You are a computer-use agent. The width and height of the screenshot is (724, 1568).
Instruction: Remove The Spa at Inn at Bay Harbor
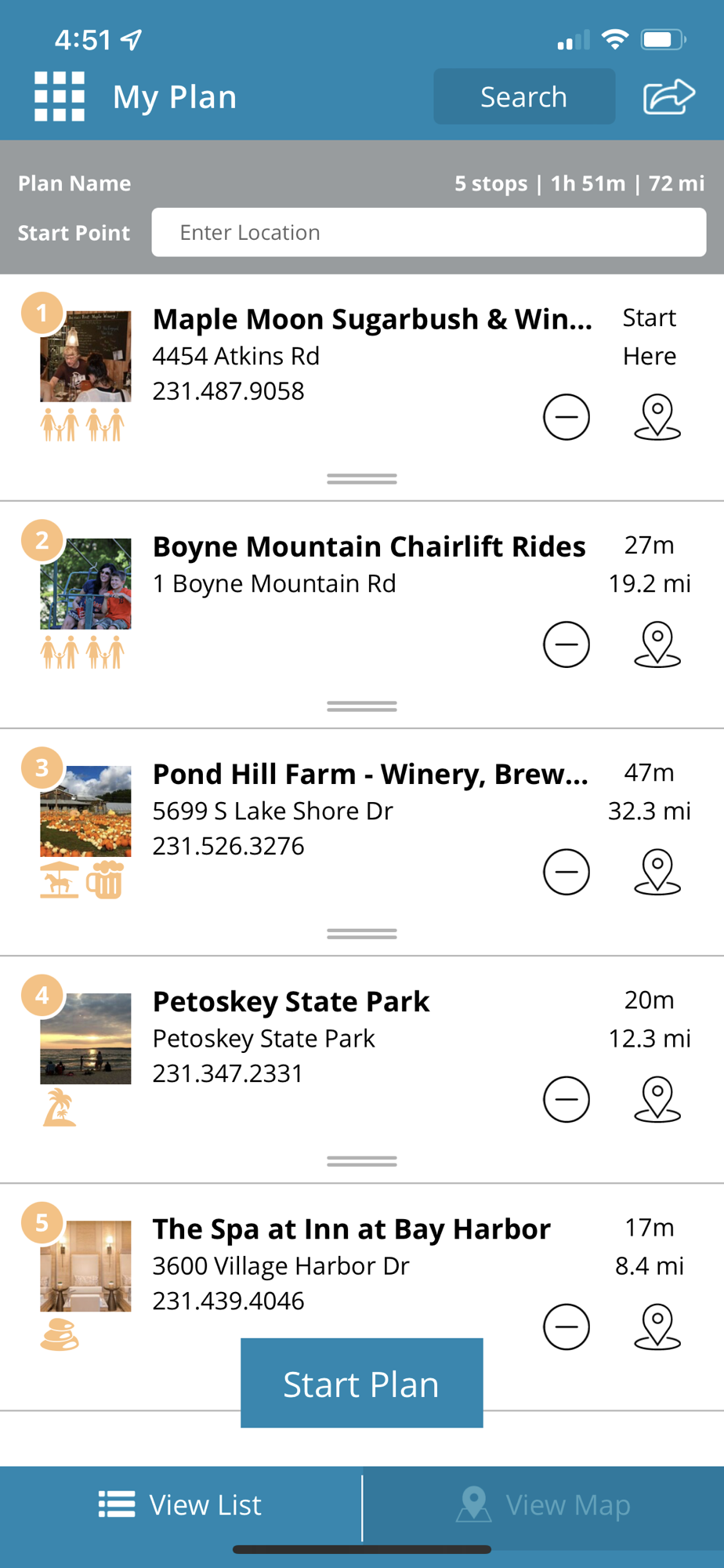[566, 1327]
